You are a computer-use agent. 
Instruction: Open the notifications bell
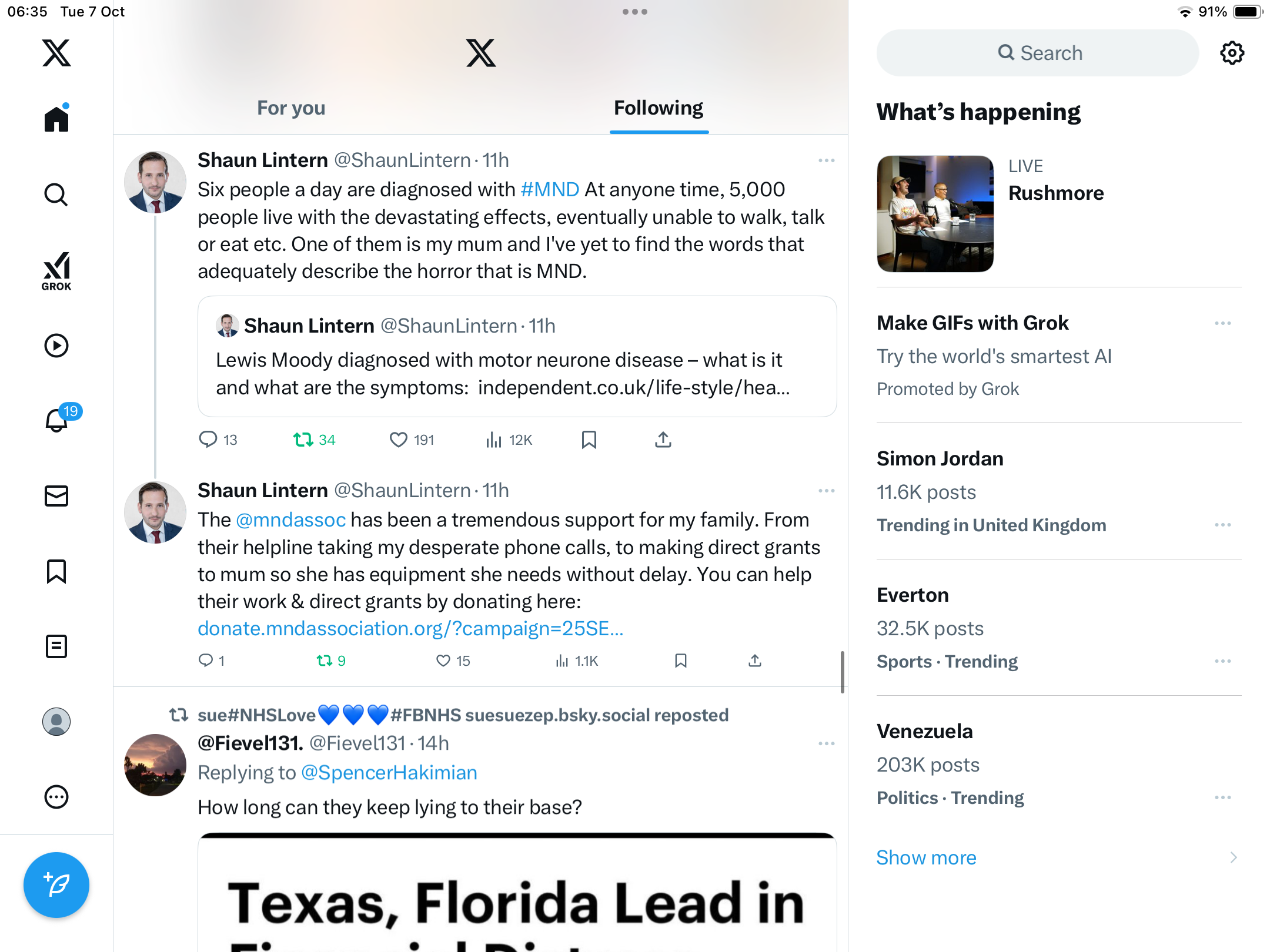coord(56,420)
